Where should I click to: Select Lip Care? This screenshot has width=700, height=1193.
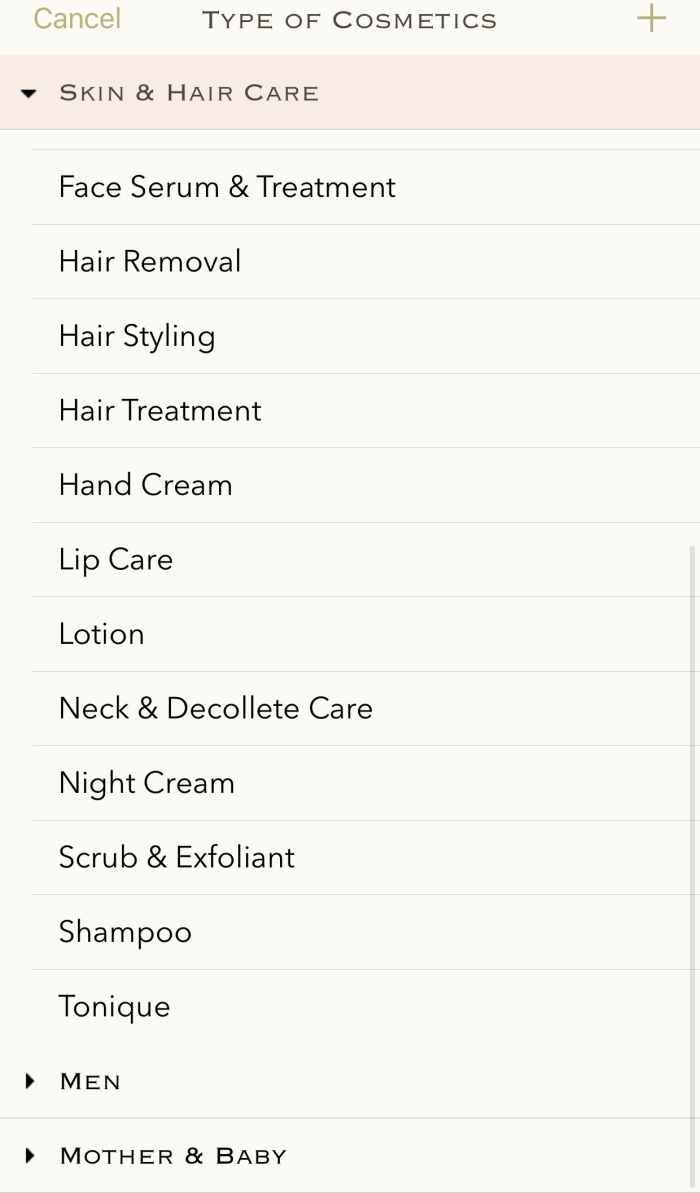[x=366, y=560]
